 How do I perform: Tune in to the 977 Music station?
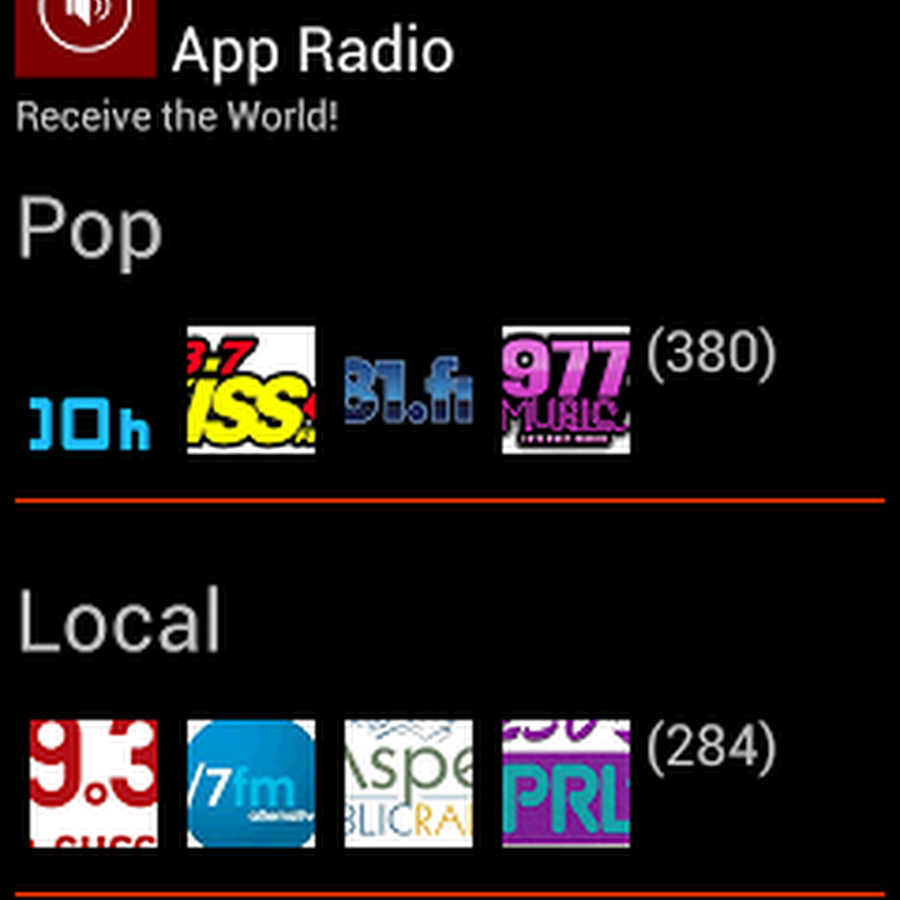[566, 391]
